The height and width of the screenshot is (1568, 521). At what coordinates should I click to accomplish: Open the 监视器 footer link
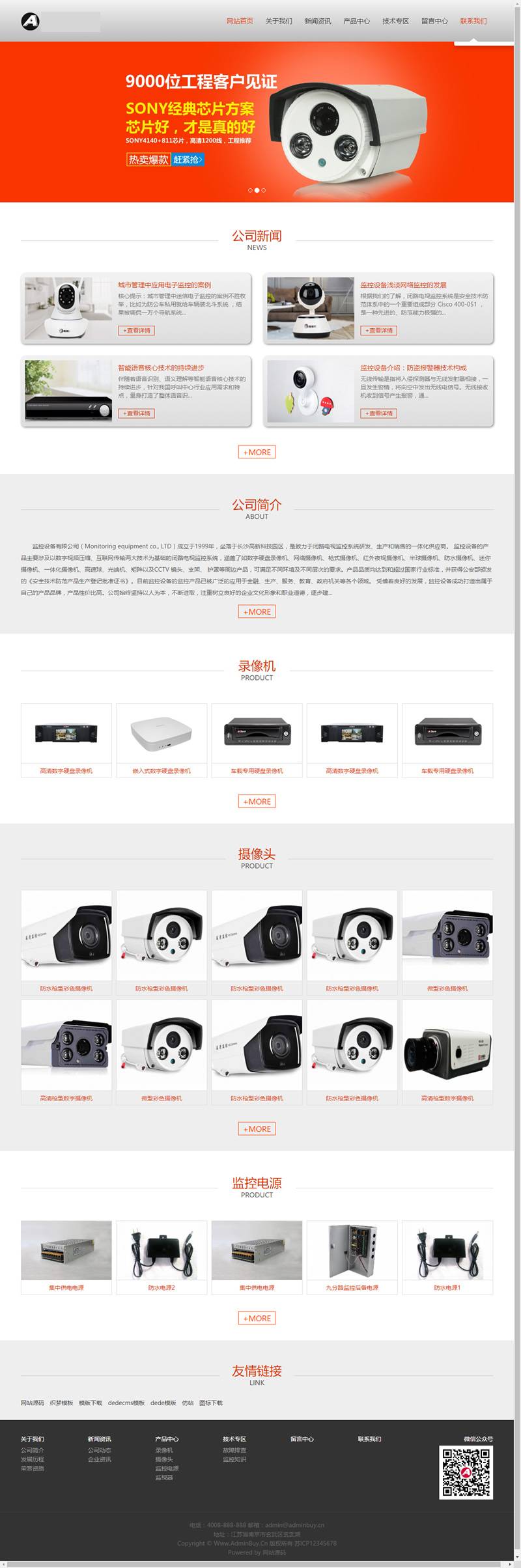click(x=164, y=1477)
